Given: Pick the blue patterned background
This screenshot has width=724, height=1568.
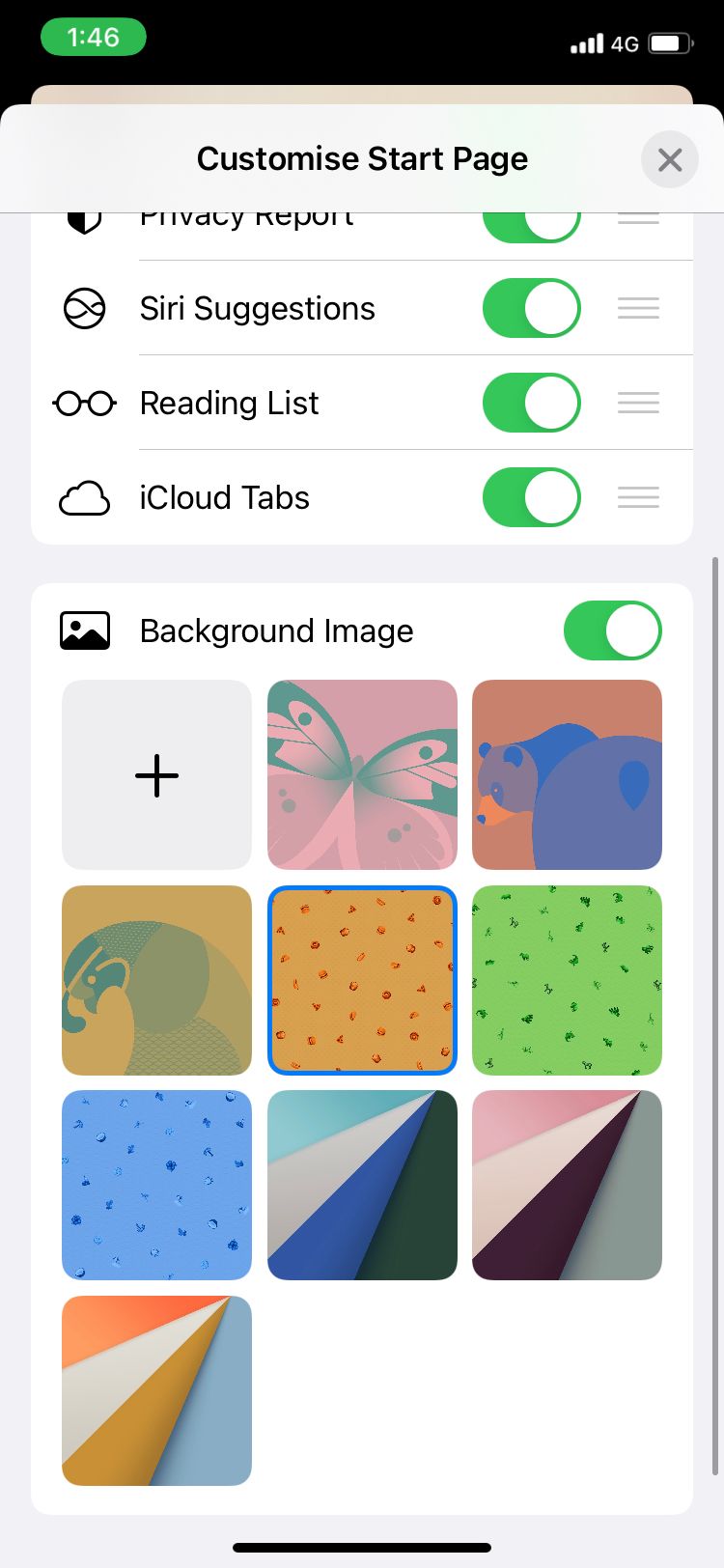Looking at the screenshot, I should point(156,1186).
